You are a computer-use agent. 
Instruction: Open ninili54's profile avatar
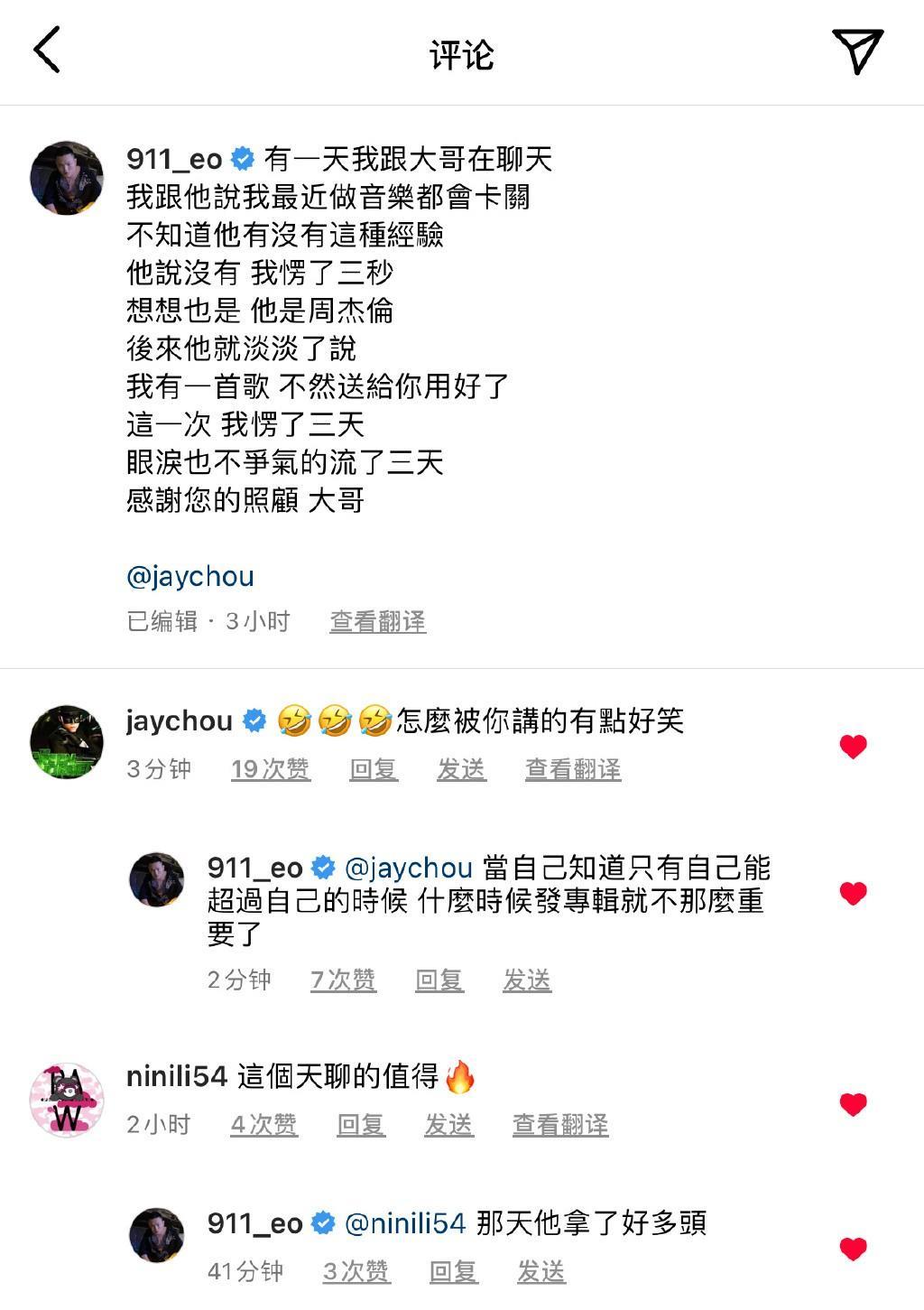click(x=67, y=1099)
